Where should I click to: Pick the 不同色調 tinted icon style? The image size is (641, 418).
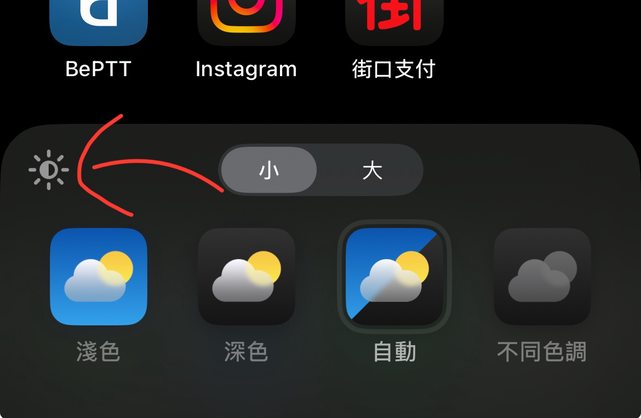pos(542,277)
